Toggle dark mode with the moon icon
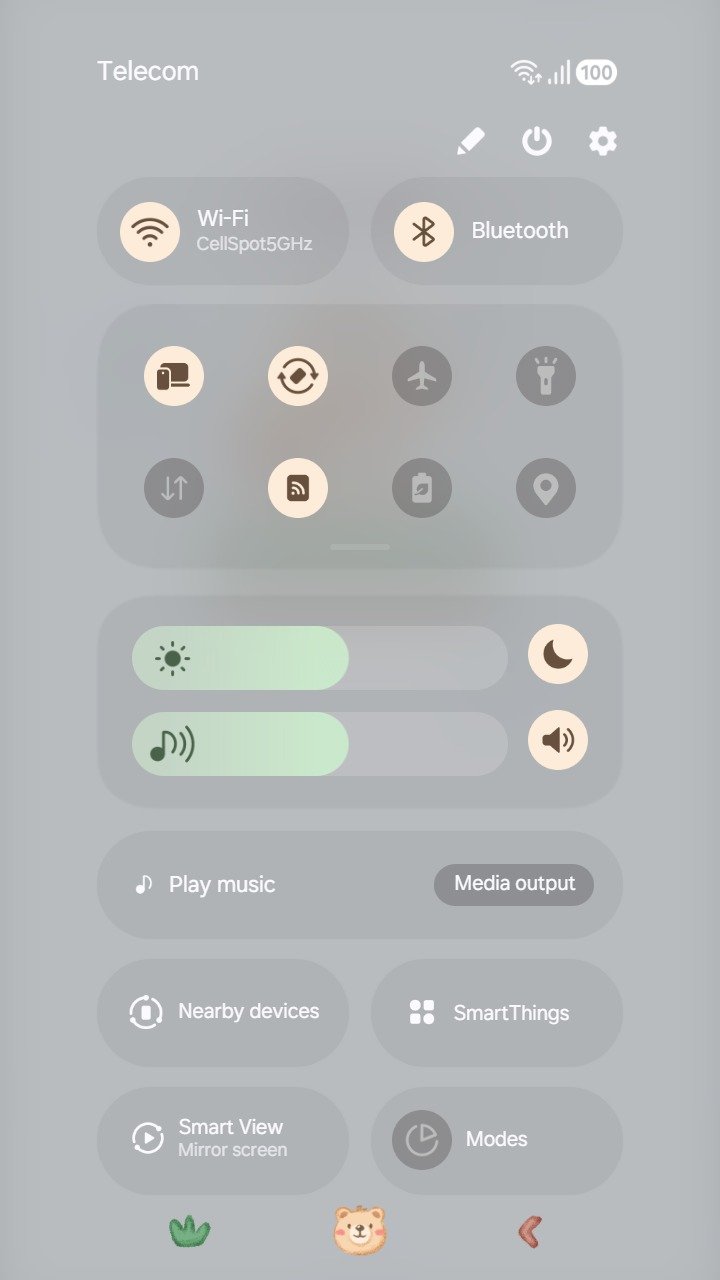The image size is (720, 1280). tap(558, 655)
